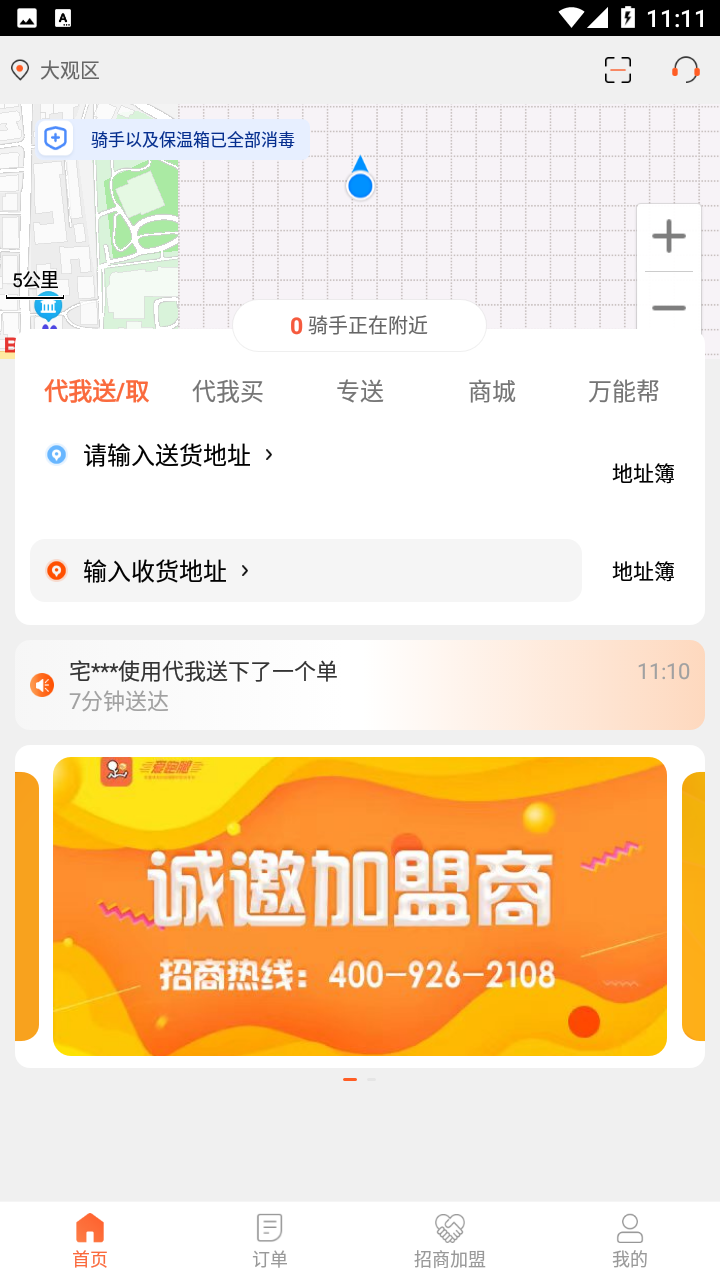The width and height of the screenshot is (720, 1280).
Task: Open the 招商加盟 tab
Action: tap(450, 1240)
